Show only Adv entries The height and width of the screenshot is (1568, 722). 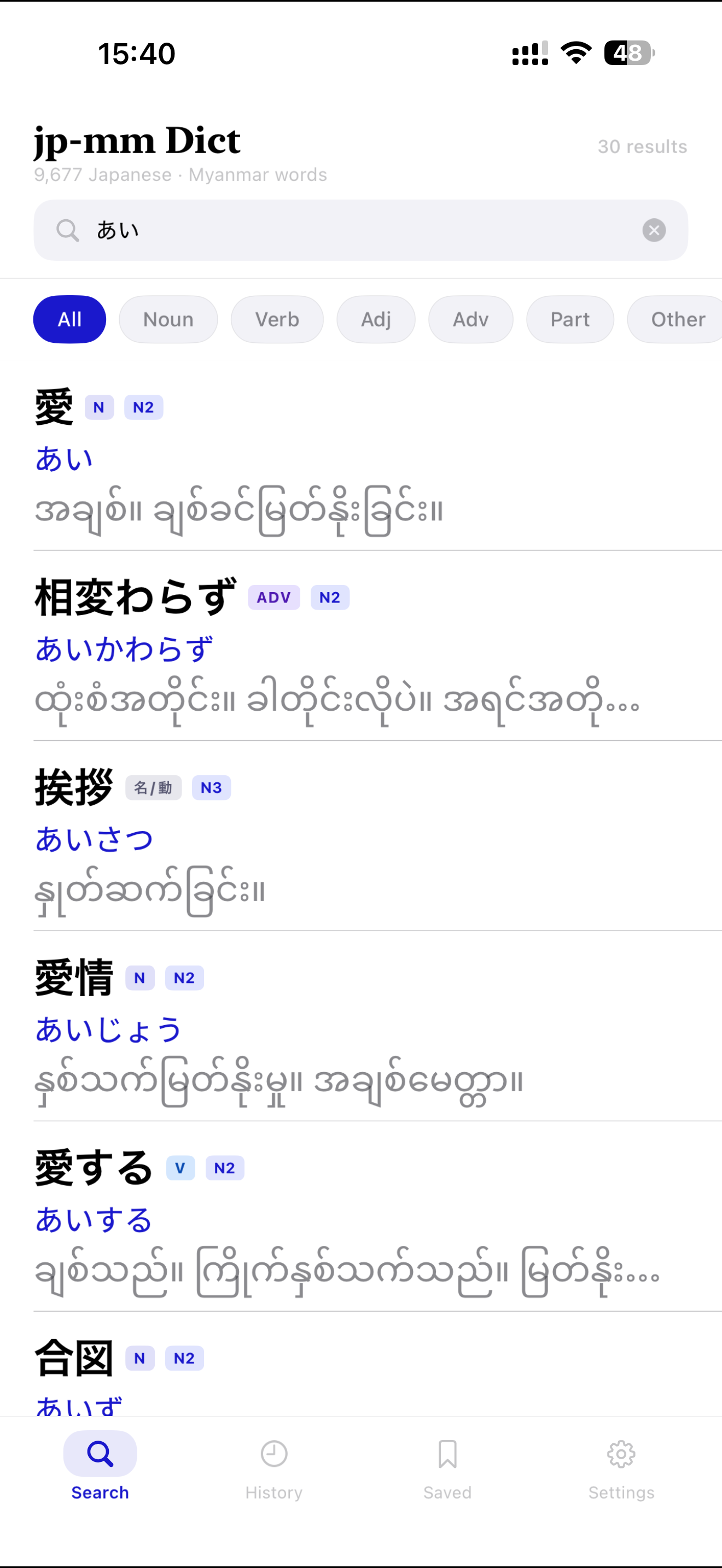pyautogui.click(x=470, y=319)
